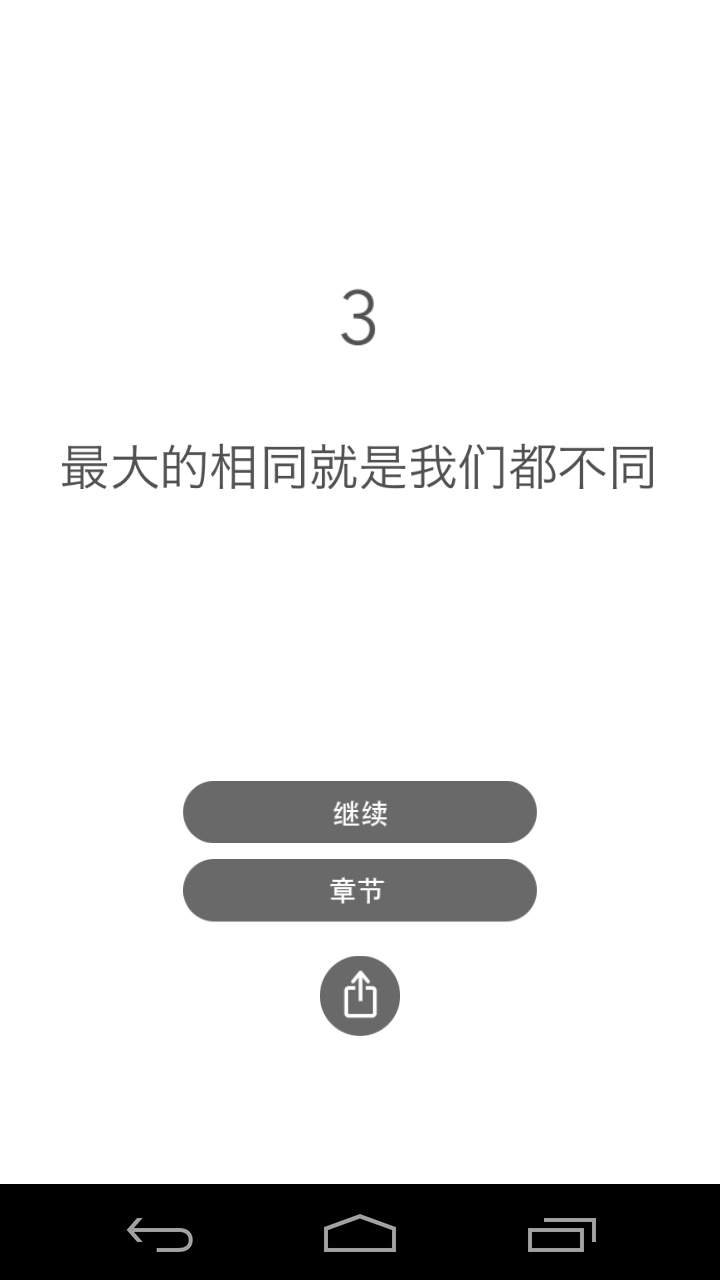This screenshot has width=720, height=1280.
Task: Go back with the system back button
Action: (x=160, y=1234)
